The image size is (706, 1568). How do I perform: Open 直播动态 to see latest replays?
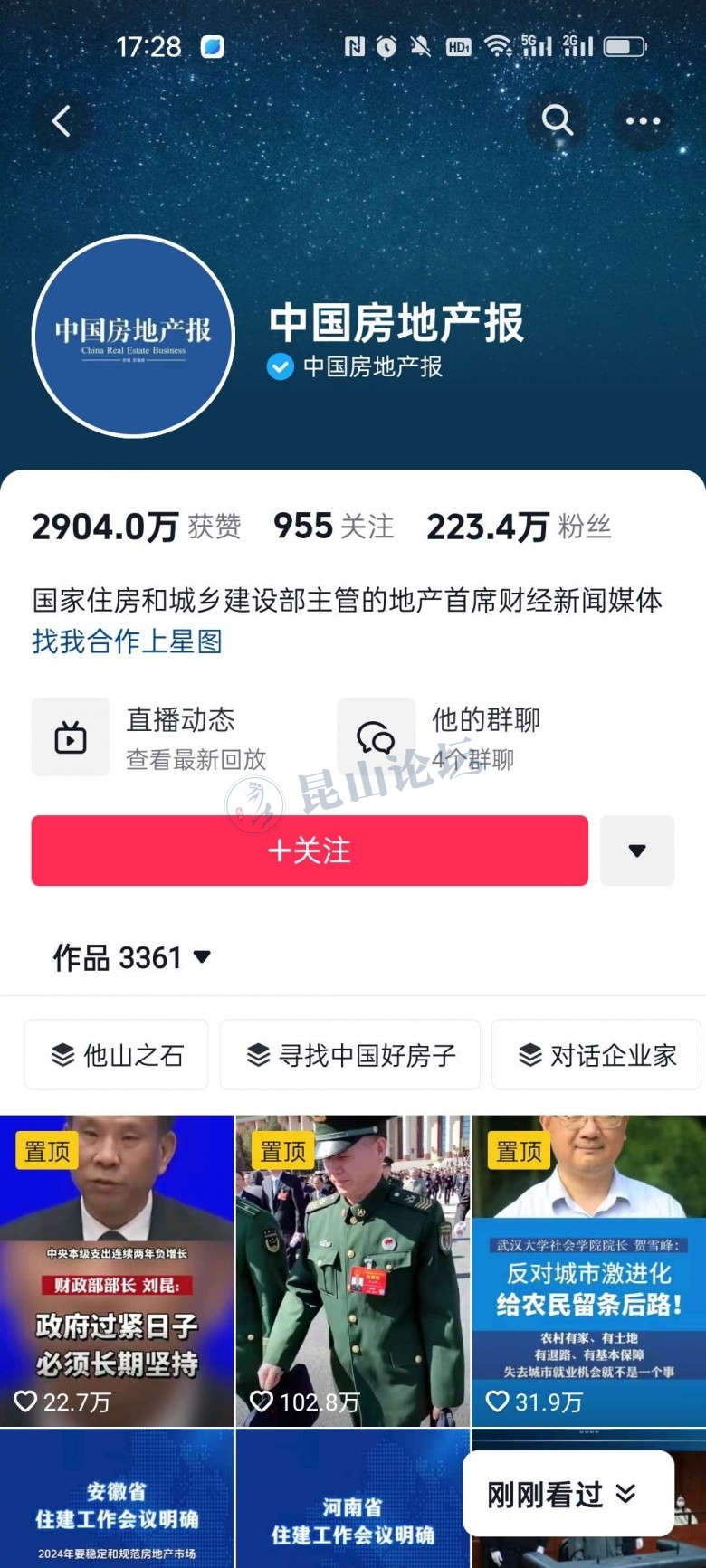pos(151,737)
